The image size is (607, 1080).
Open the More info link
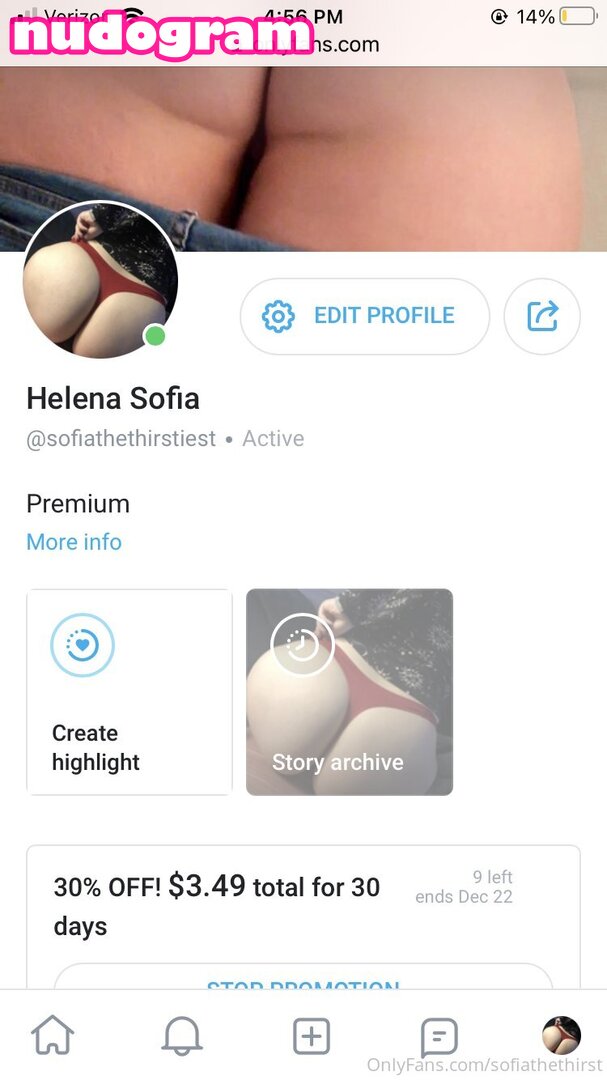[x=74, y=542]
